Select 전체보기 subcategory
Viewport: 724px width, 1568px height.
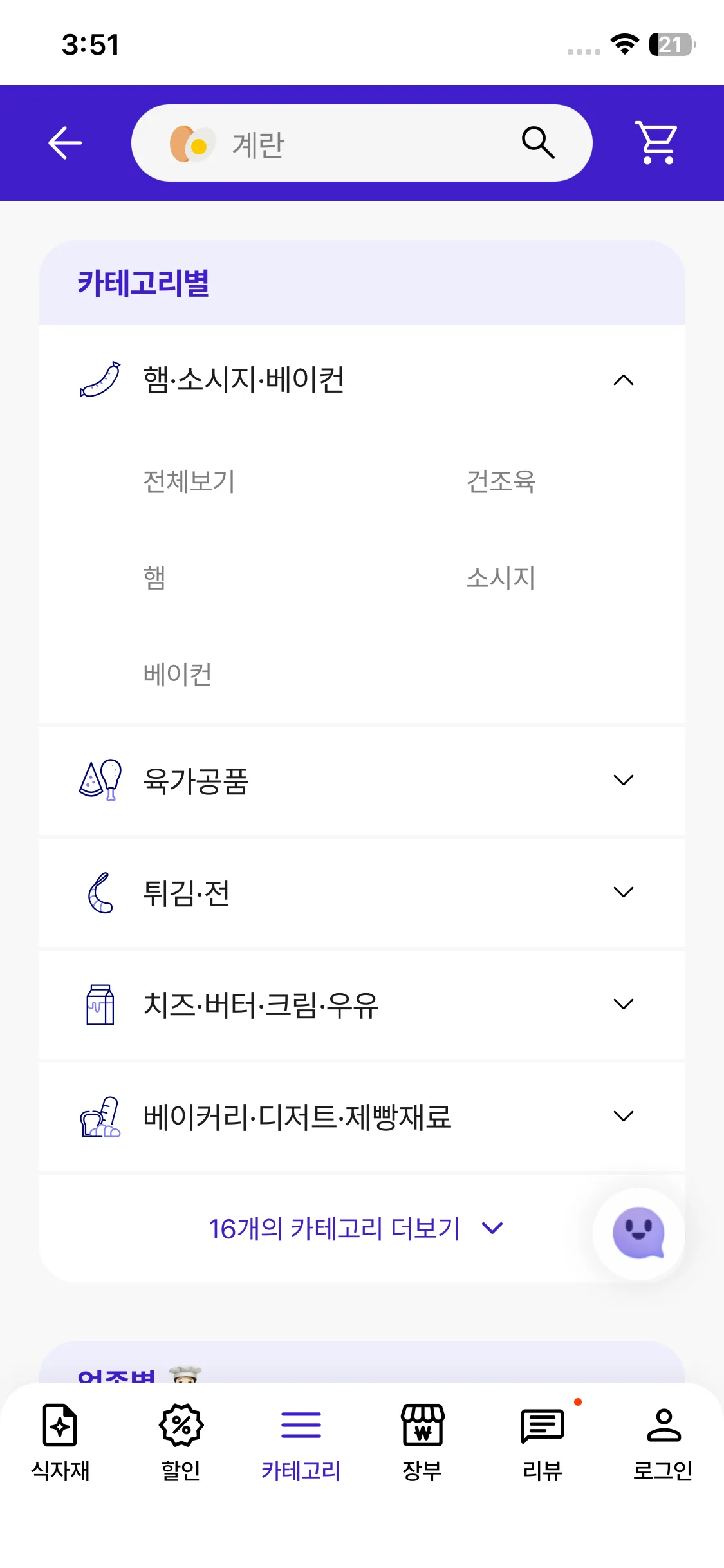[189, 481]
